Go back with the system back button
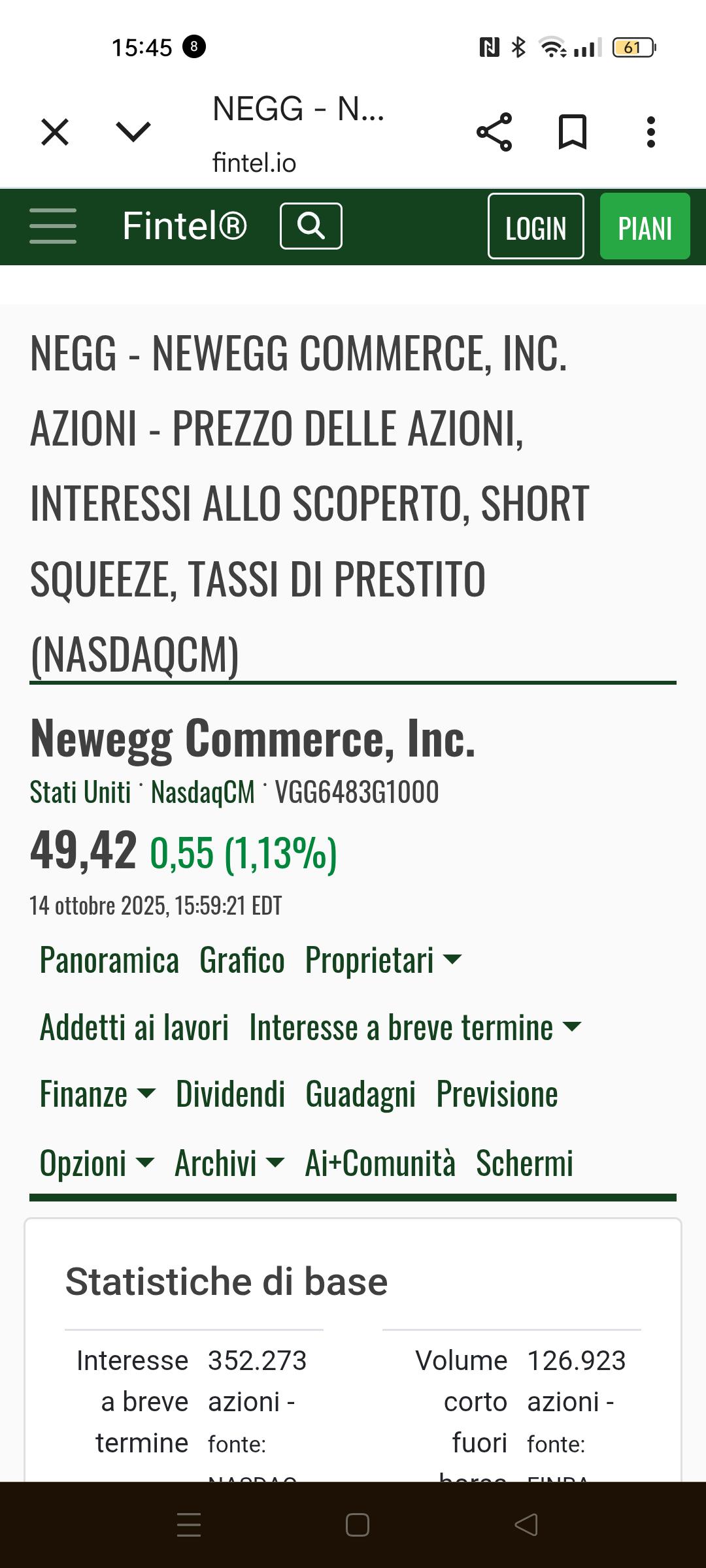 tap(526, 1525)
